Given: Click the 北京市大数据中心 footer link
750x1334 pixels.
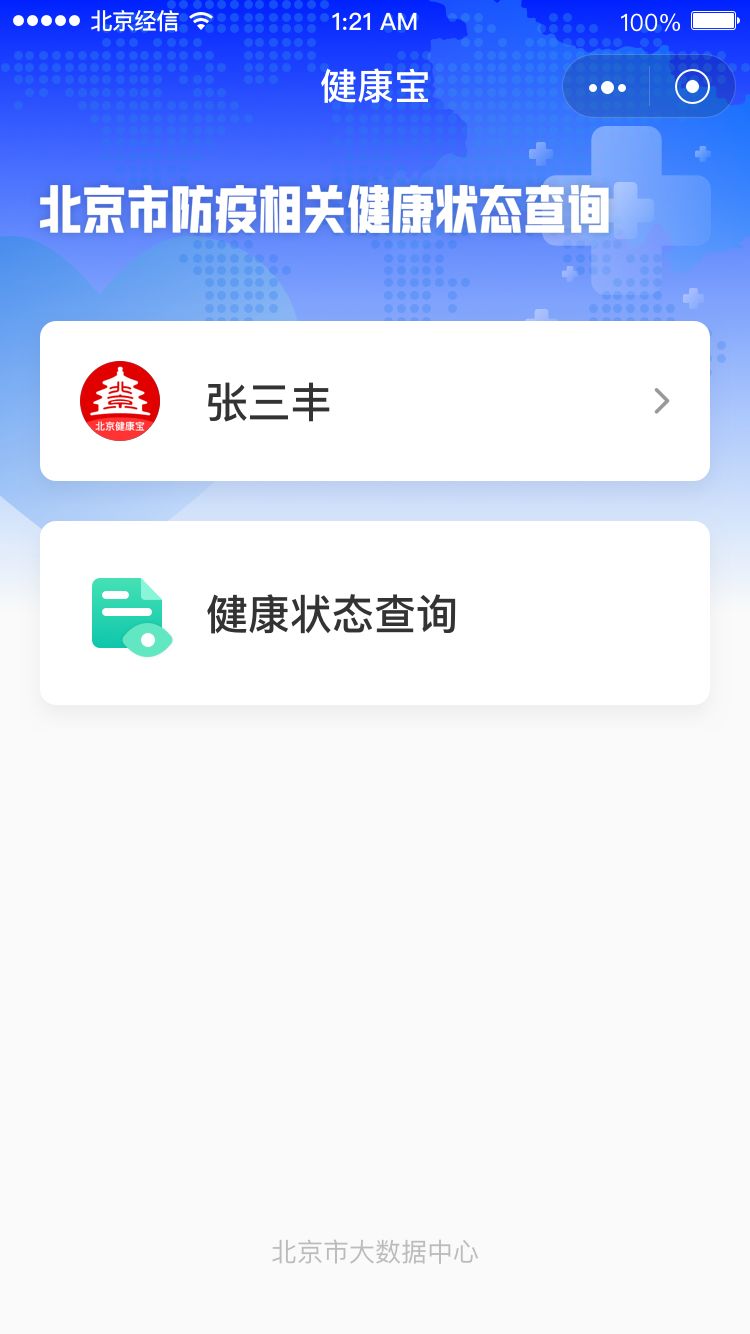Looking at the screenshot, I should (375, 1253).
